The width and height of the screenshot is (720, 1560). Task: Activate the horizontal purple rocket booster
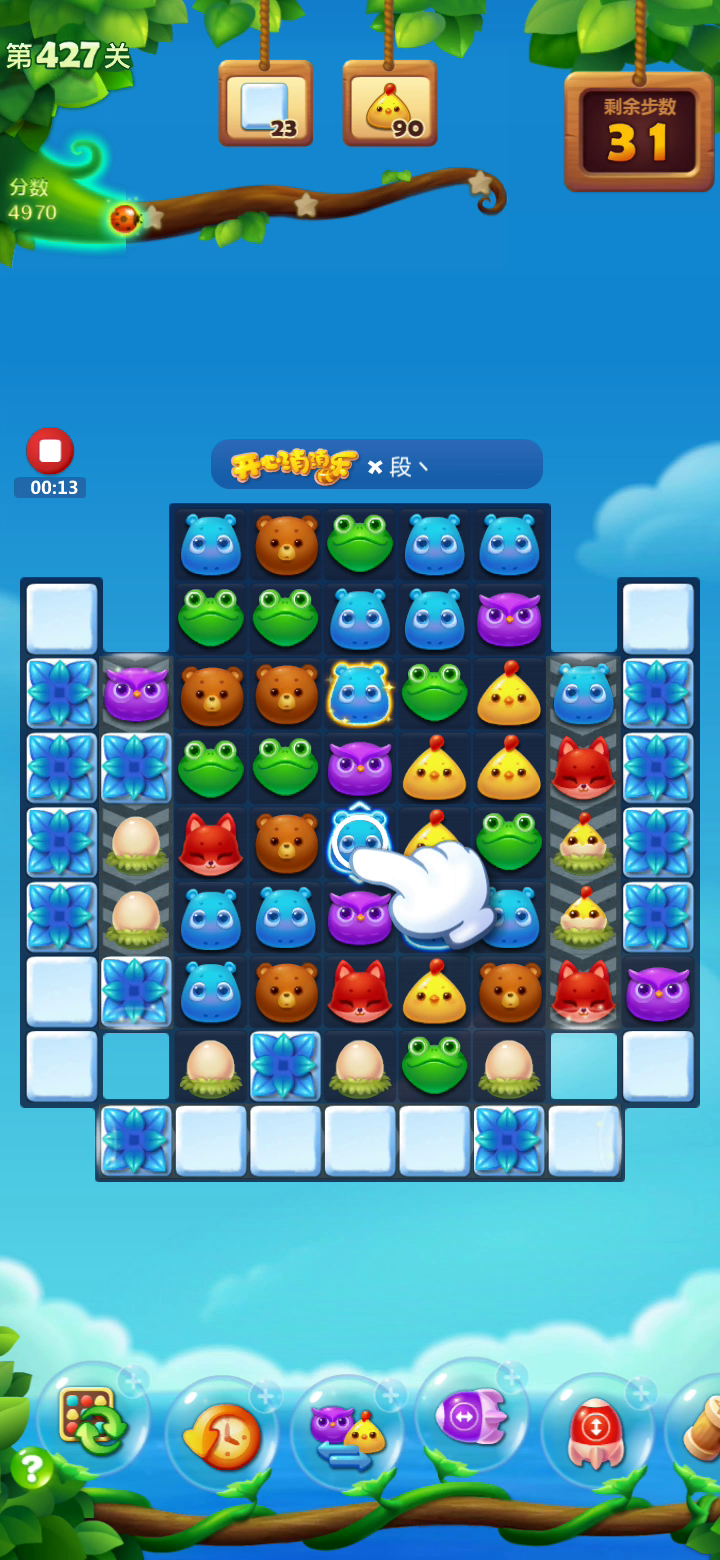pos(472,1415)
